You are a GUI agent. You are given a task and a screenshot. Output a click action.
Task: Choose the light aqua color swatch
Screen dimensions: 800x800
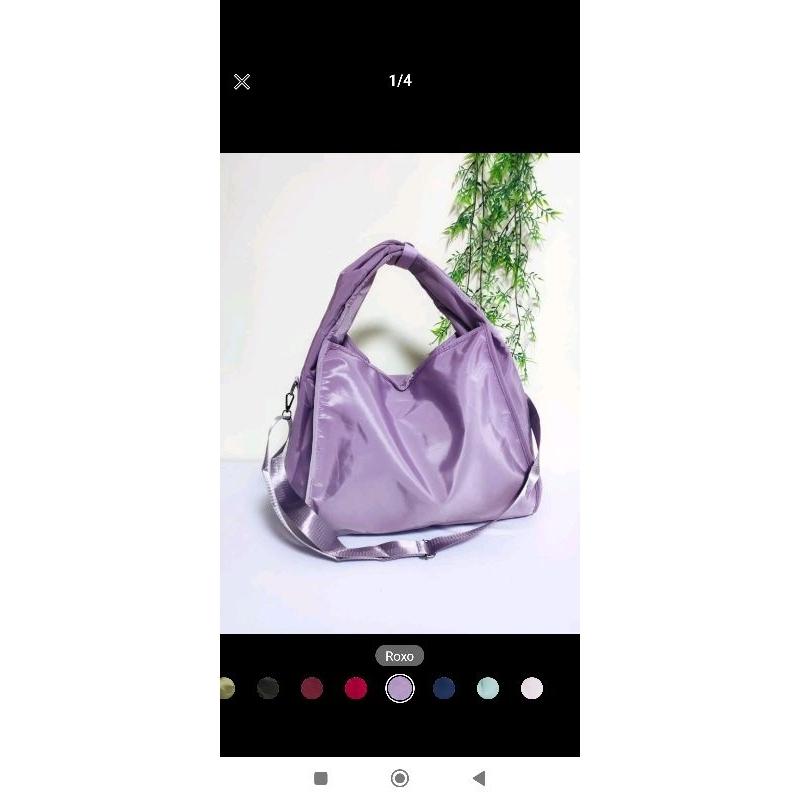[x=488, y=688]
